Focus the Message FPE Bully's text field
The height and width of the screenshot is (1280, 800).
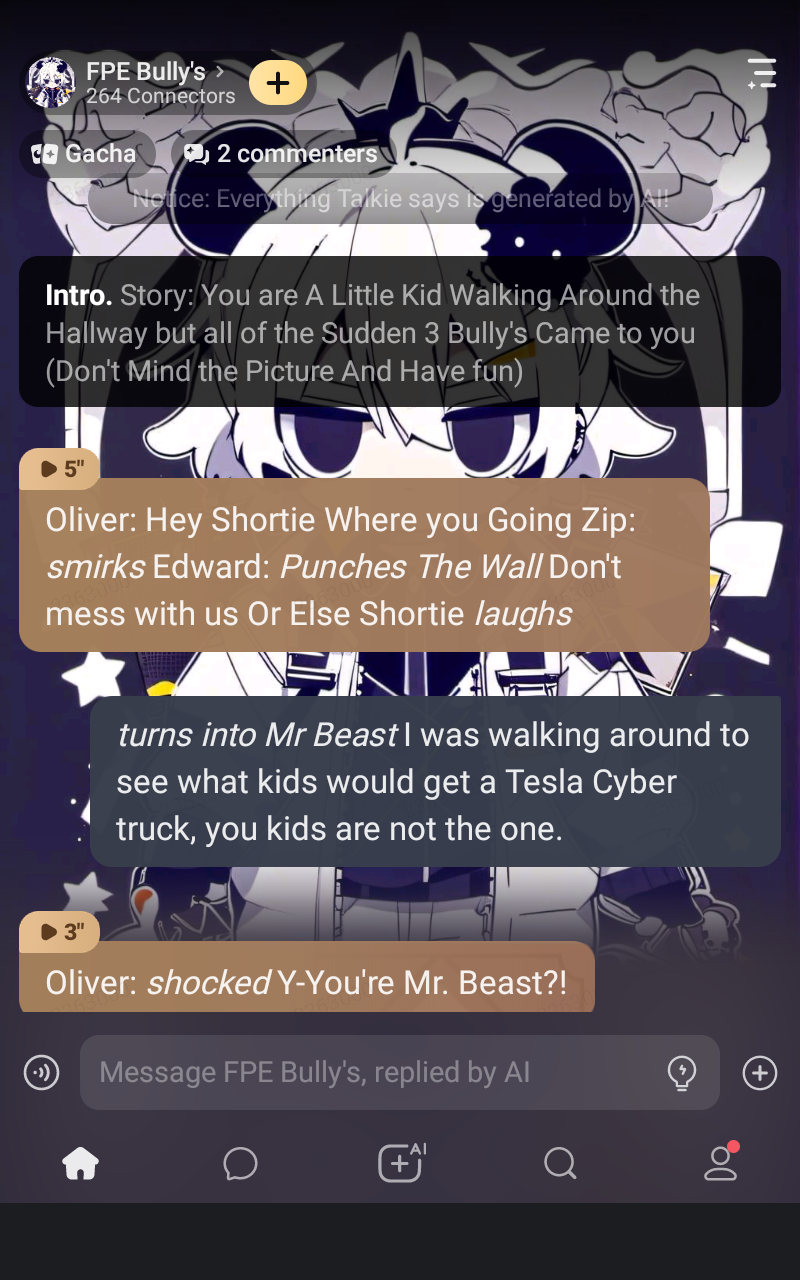[x=370, y=1073]
